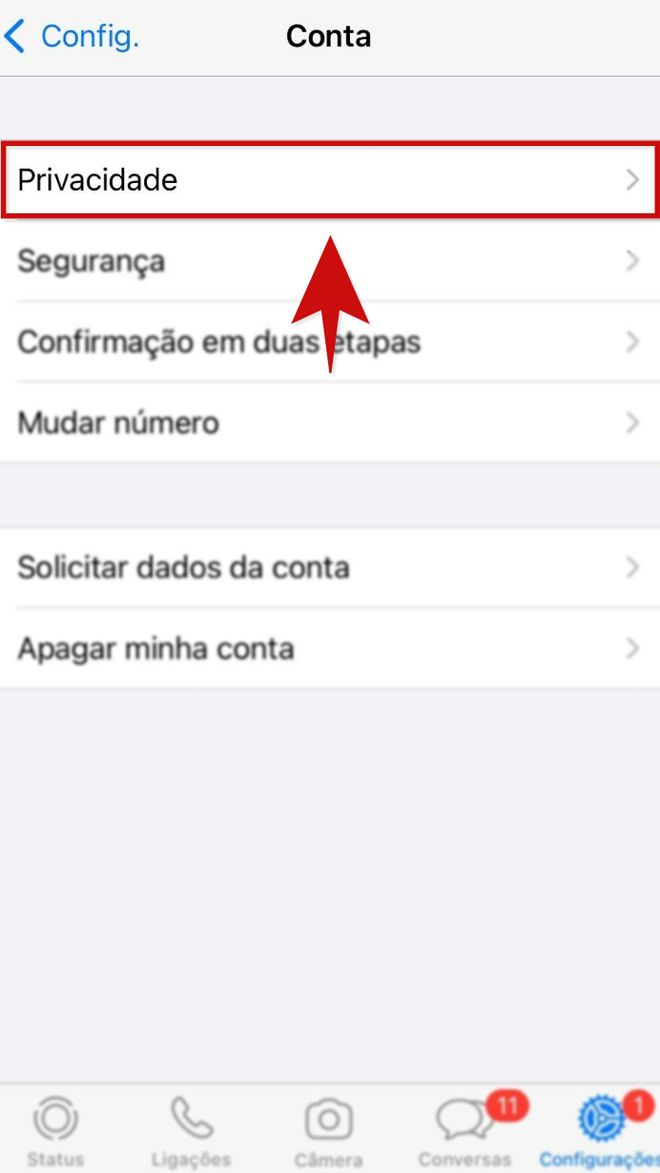Viewport: 660px width, 1173px height.
Task: Open Solicitar dados da conta
Action: (330, 567)
